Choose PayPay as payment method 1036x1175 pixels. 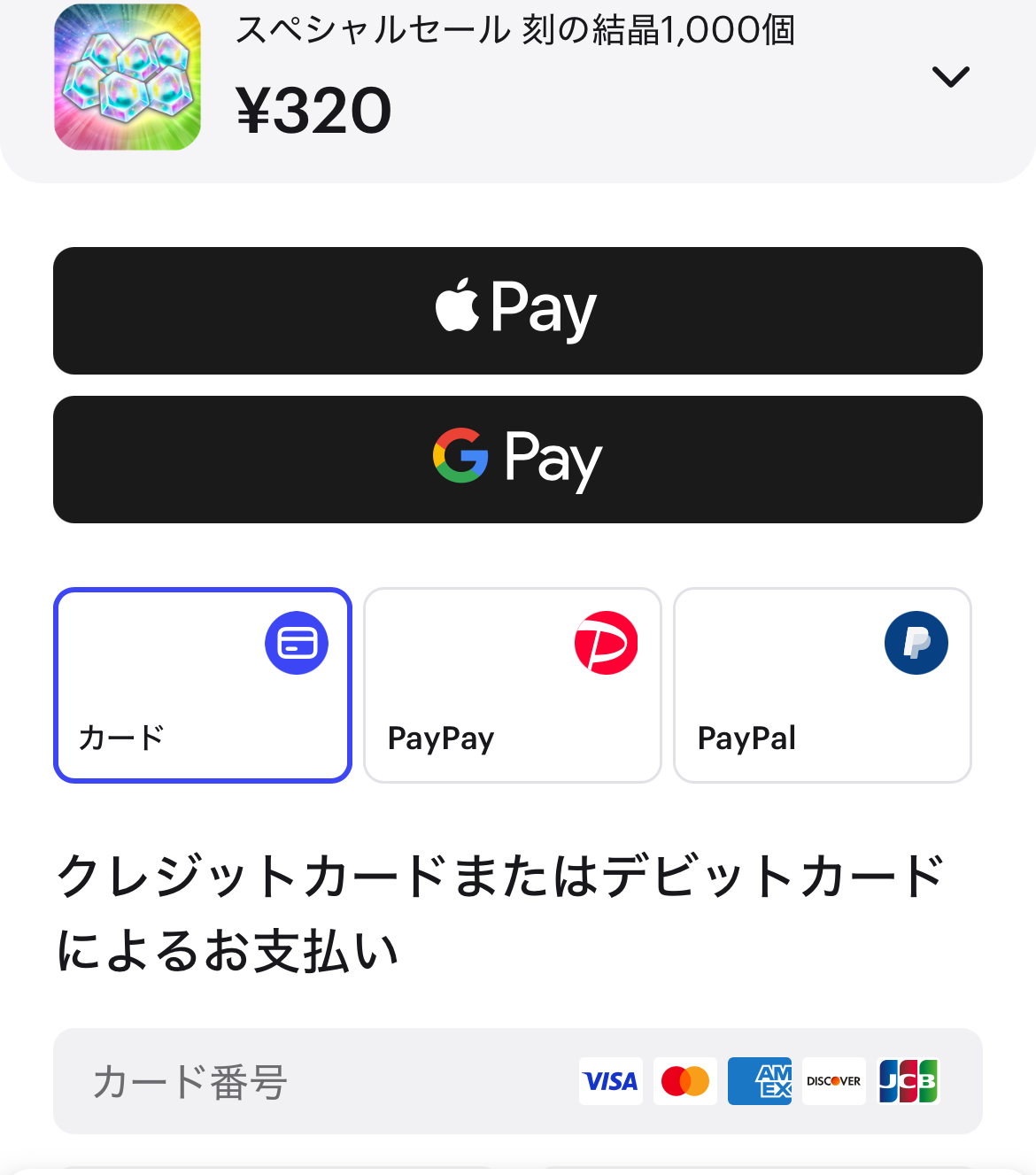pos(513,685)
